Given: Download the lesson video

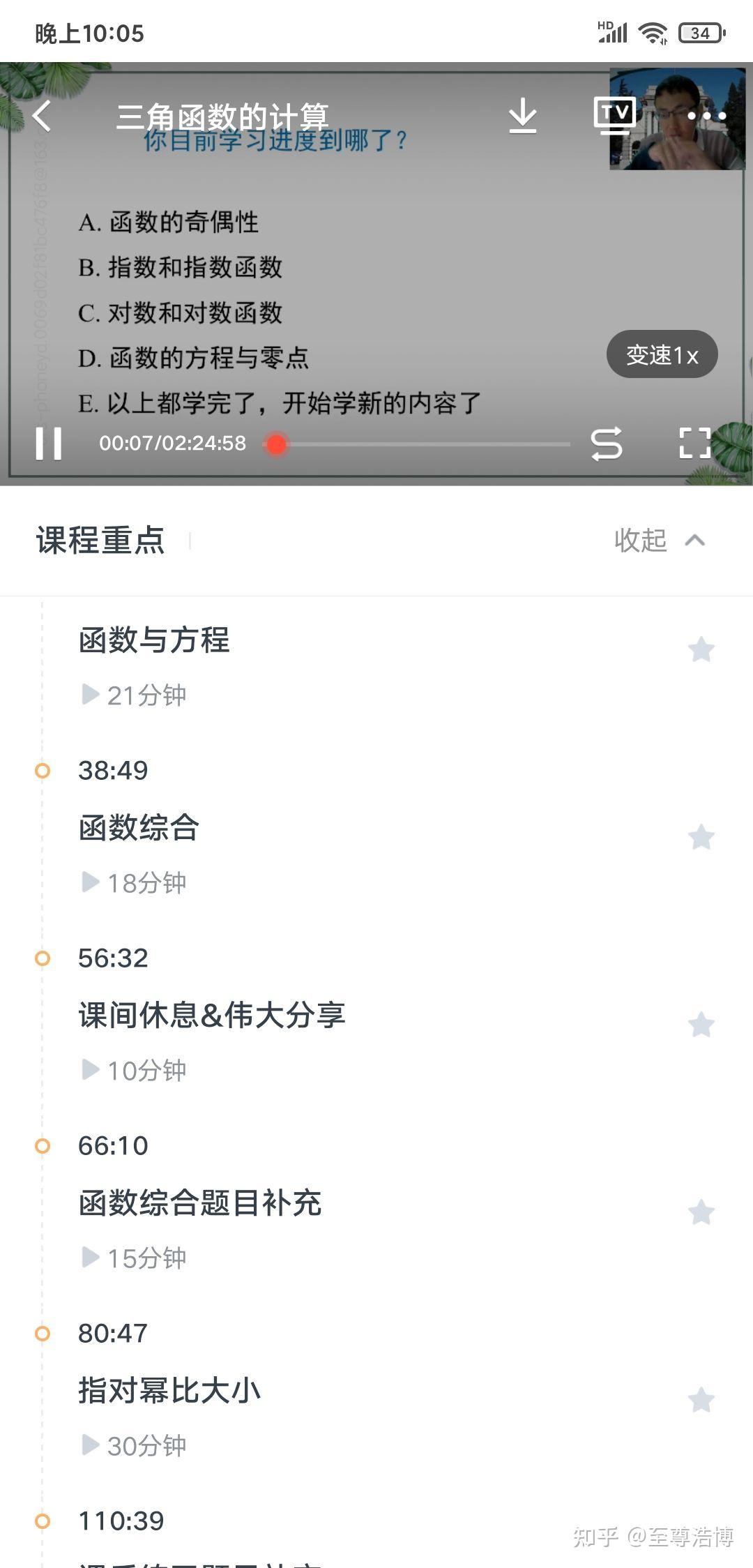Looking at the screenshot, I should [522, 116].
